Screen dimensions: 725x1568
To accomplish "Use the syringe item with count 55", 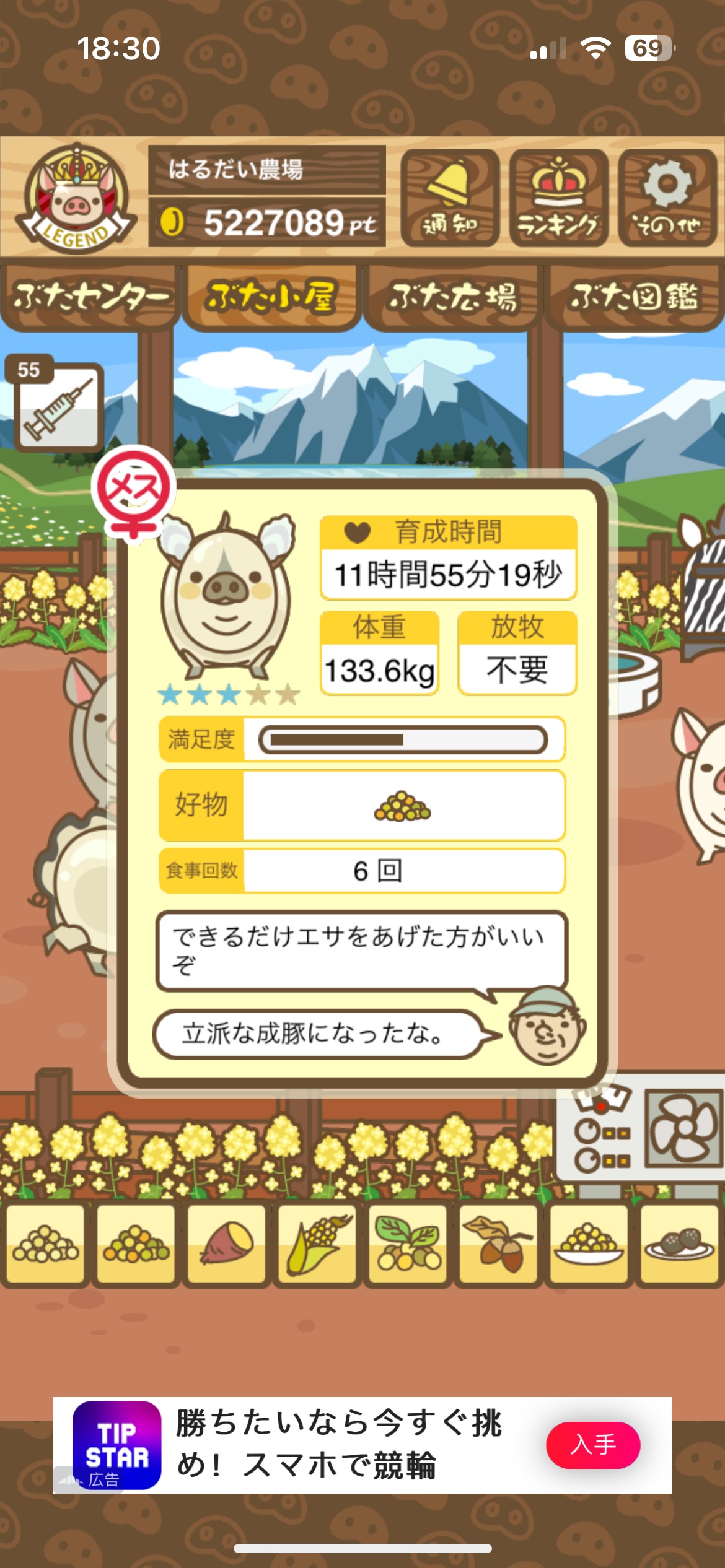I will pos(58,406).
